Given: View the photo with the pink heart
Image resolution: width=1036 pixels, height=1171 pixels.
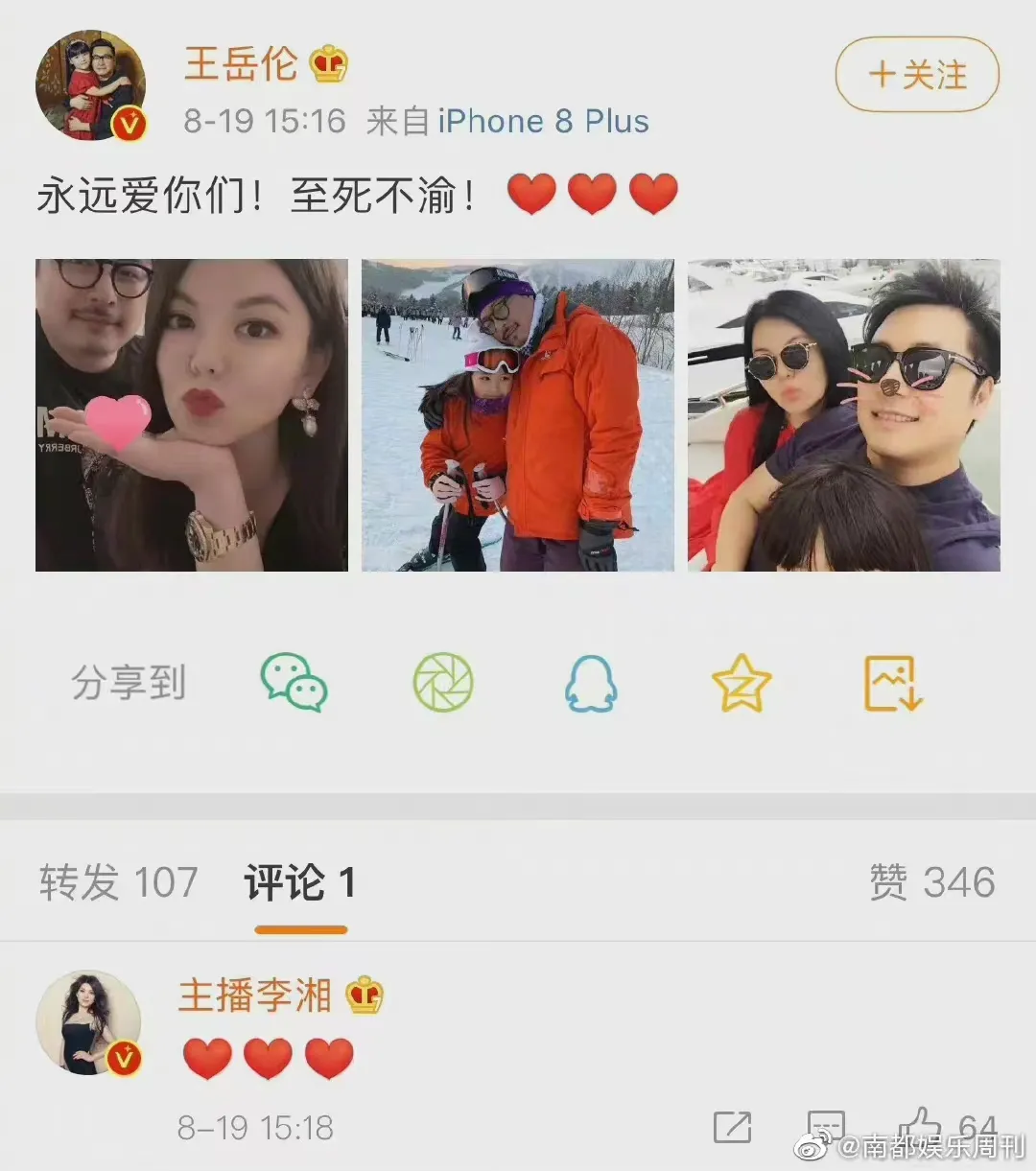Looking at the screenshot, I should point(192,415).
